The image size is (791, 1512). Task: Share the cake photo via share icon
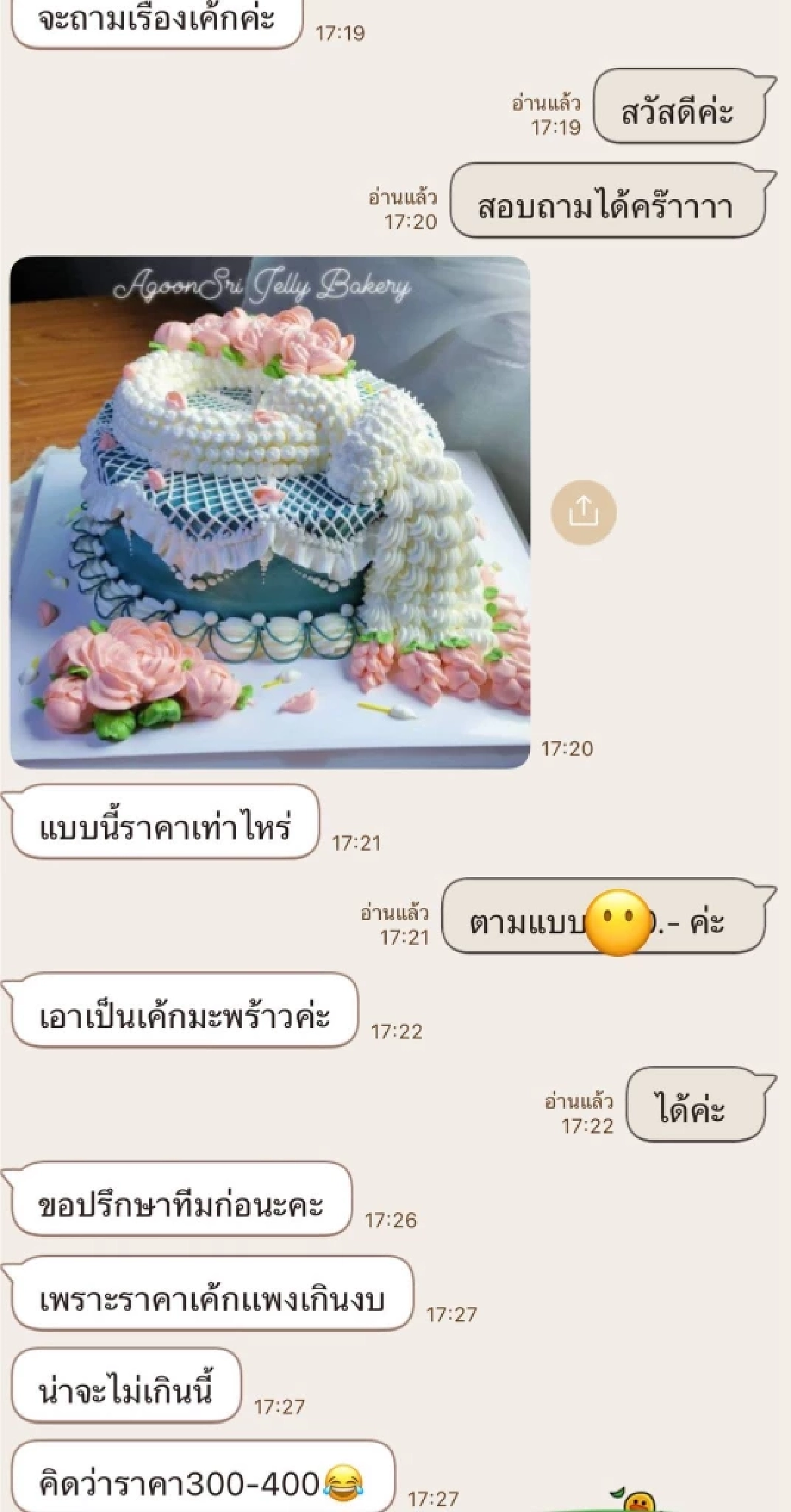pyautogui.click(x=583, y=512)
